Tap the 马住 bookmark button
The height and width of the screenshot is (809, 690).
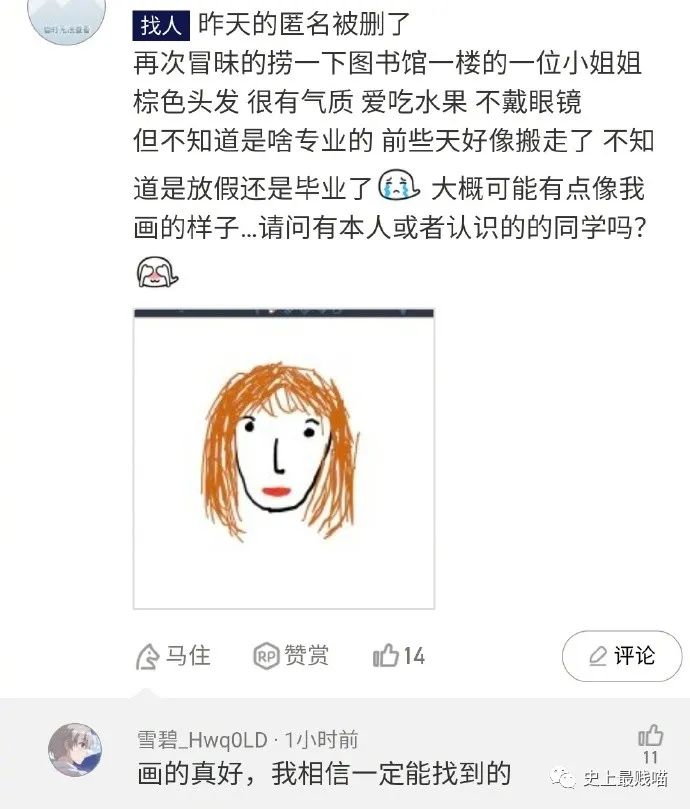point(174,656)
